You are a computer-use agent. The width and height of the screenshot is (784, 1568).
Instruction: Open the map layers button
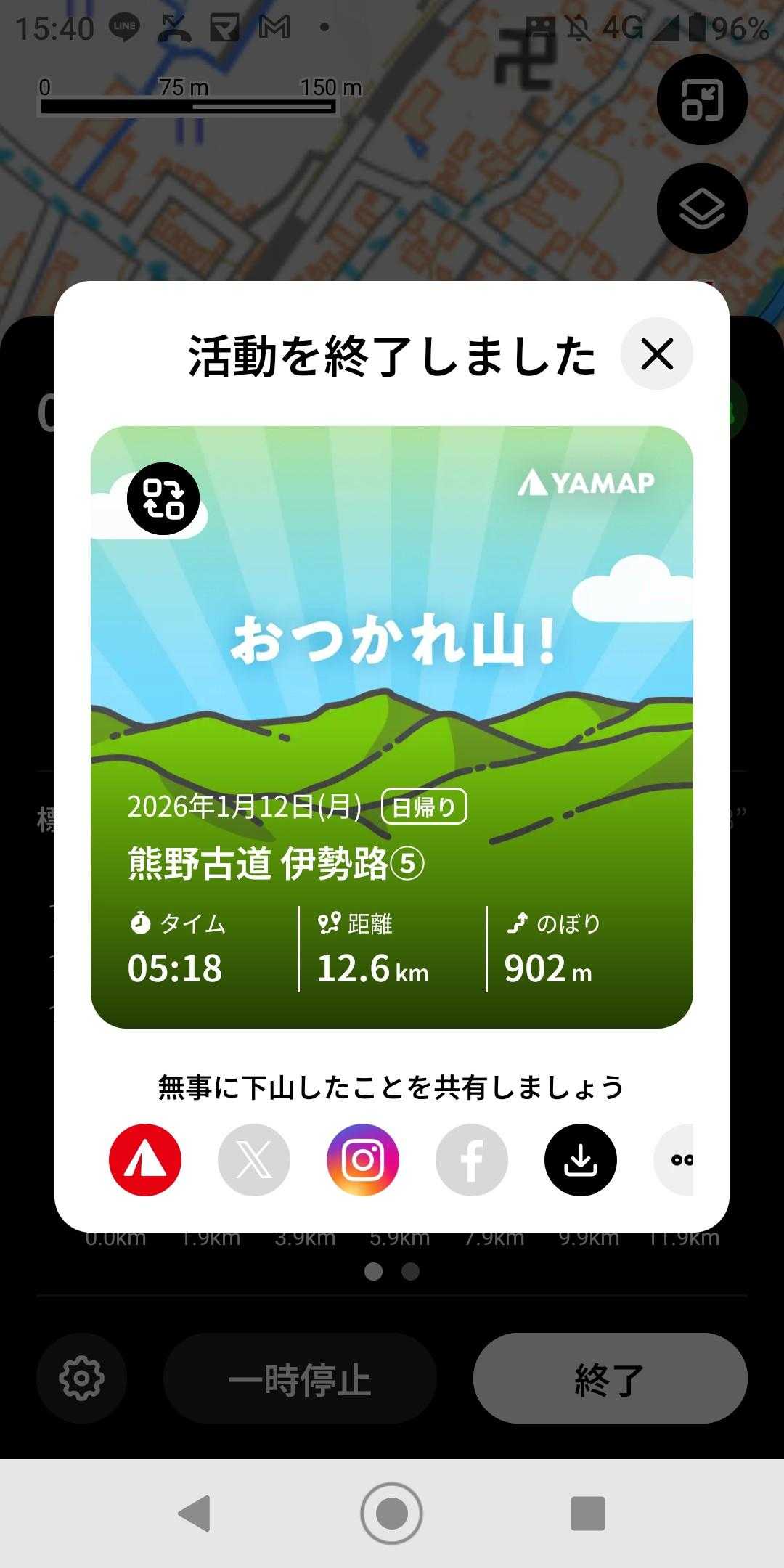702,209
